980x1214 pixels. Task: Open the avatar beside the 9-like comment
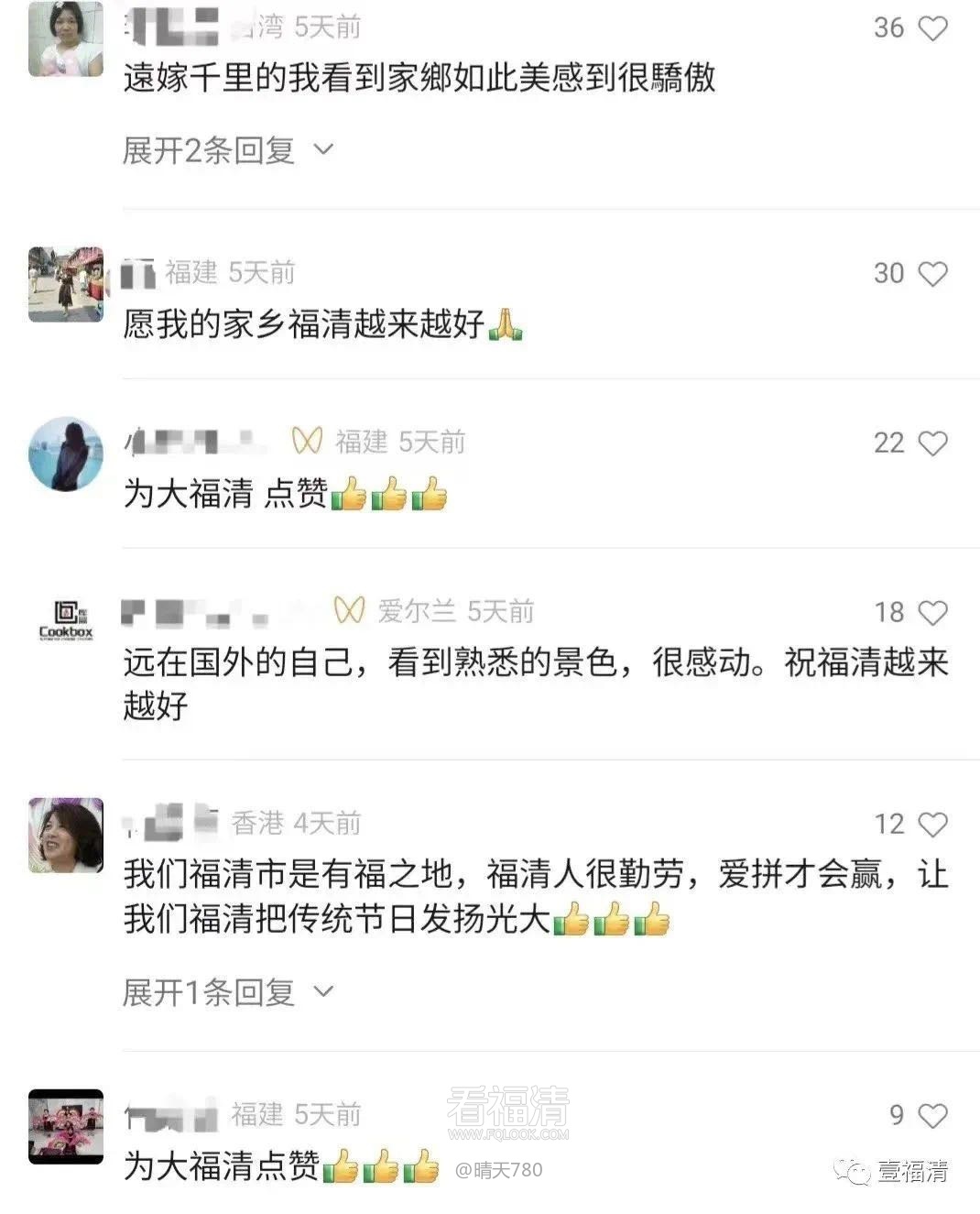point(66,1126)
